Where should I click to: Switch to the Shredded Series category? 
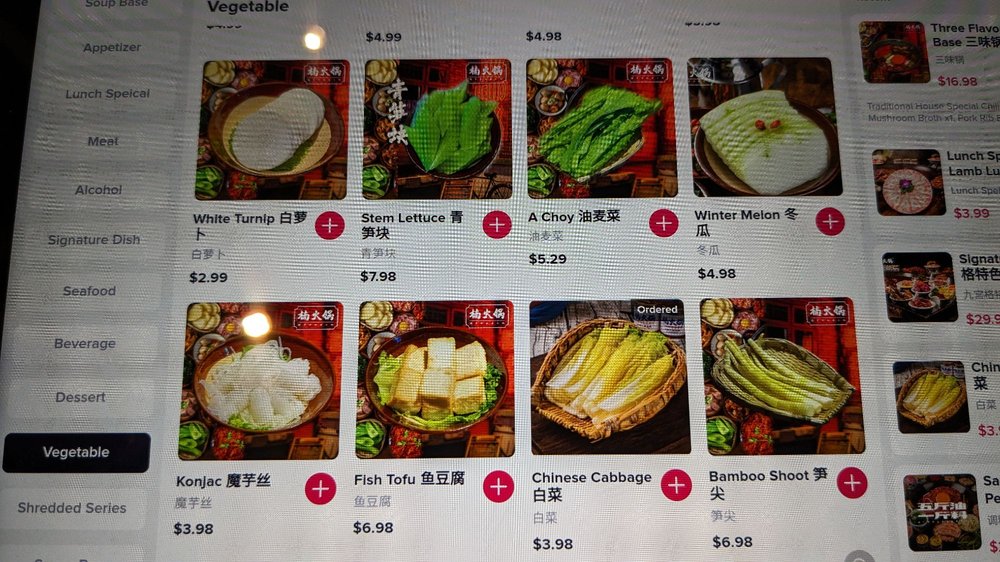72,508
